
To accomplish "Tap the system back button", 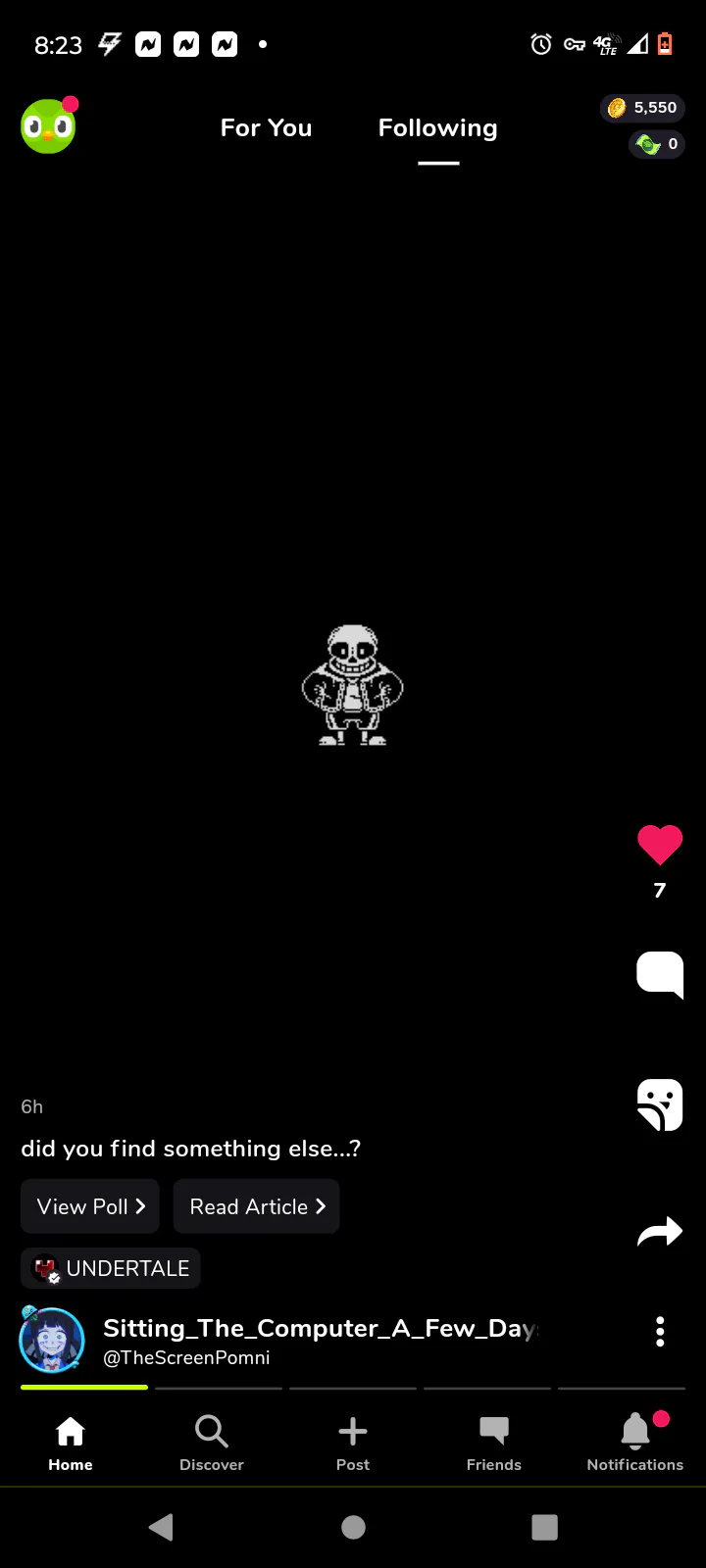I will (162, 1527).
